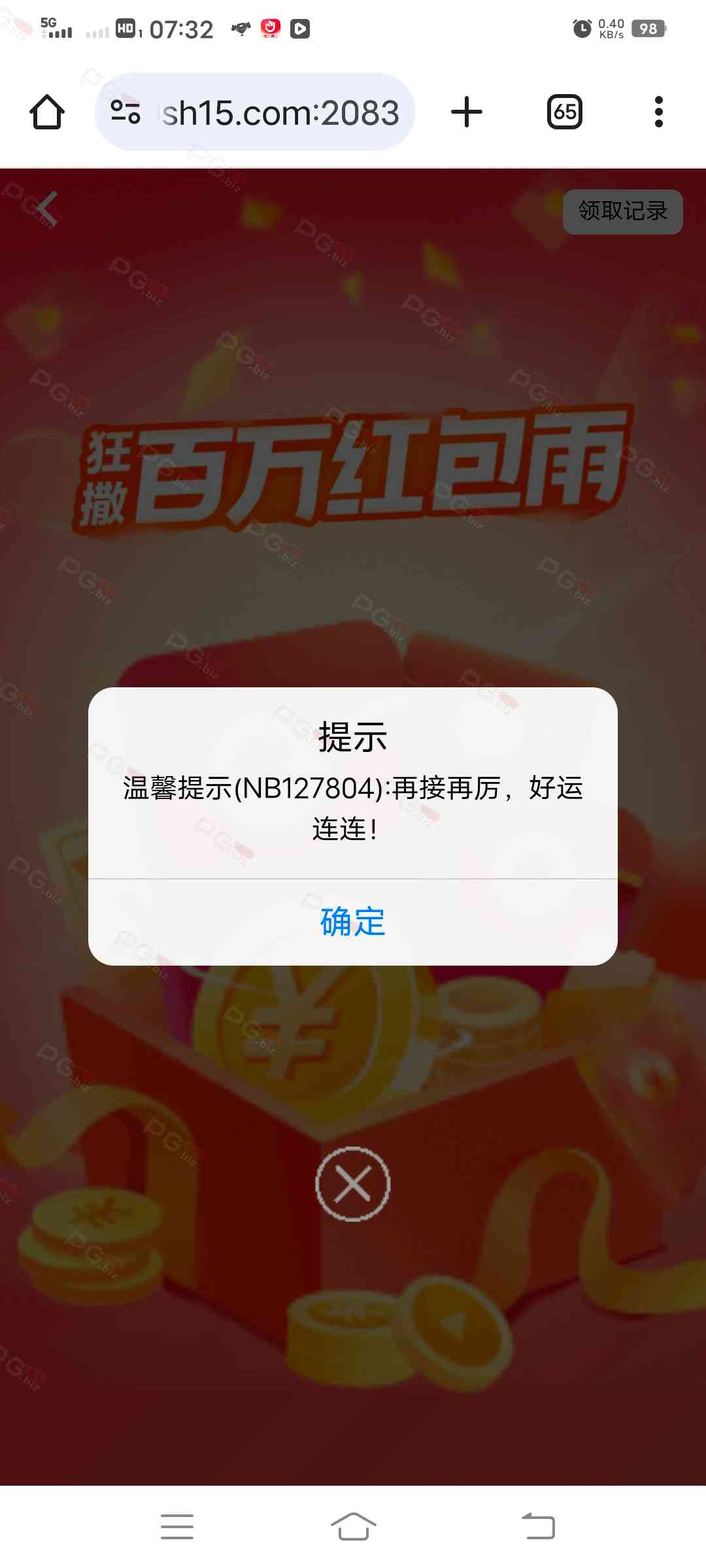Viewport: 706px width, 1568px height.
Task: Tap the system back navigation button
Action: (538, 1527)
